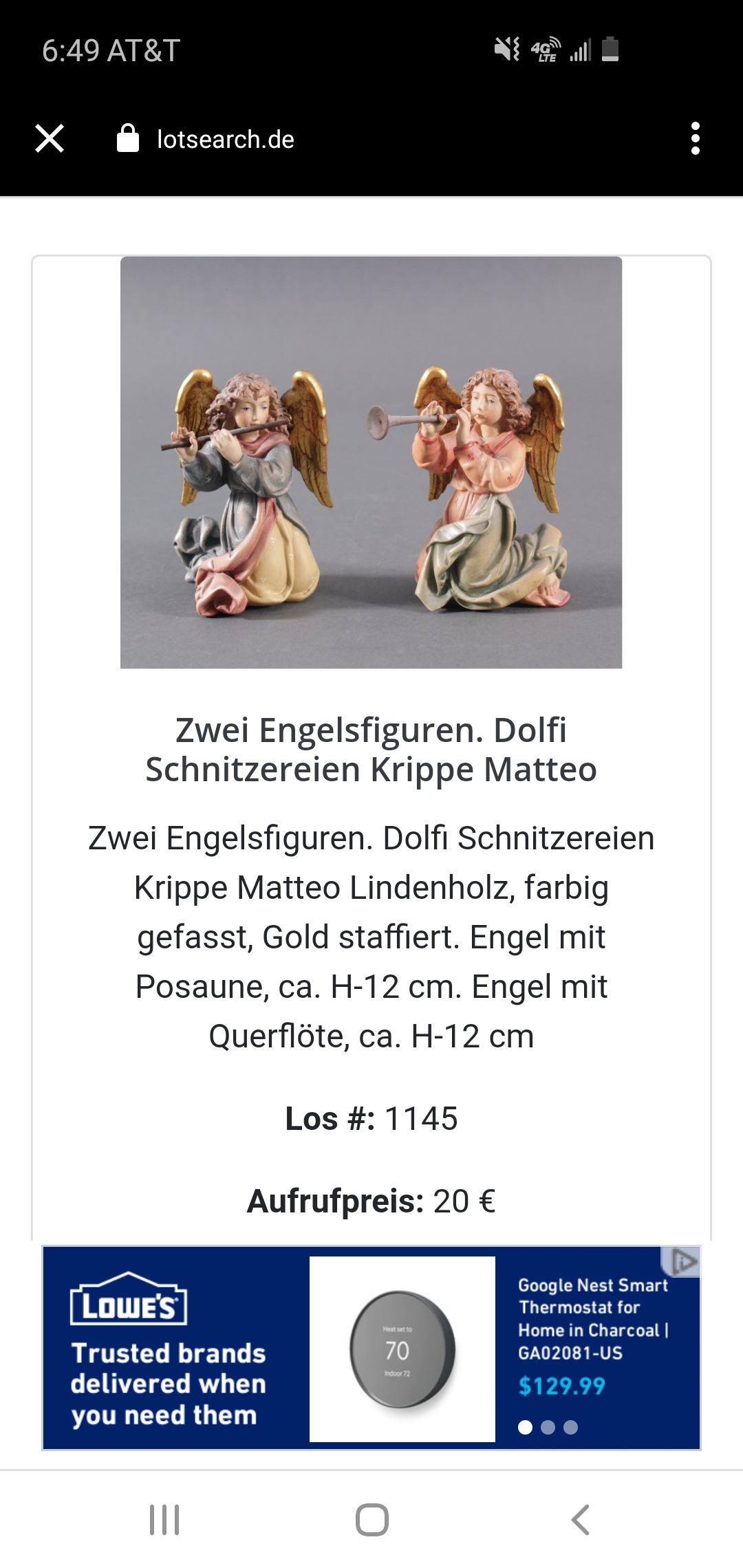Show recent apps
This screenshot has height=1568, width=743.
[x=164, y=1520]
